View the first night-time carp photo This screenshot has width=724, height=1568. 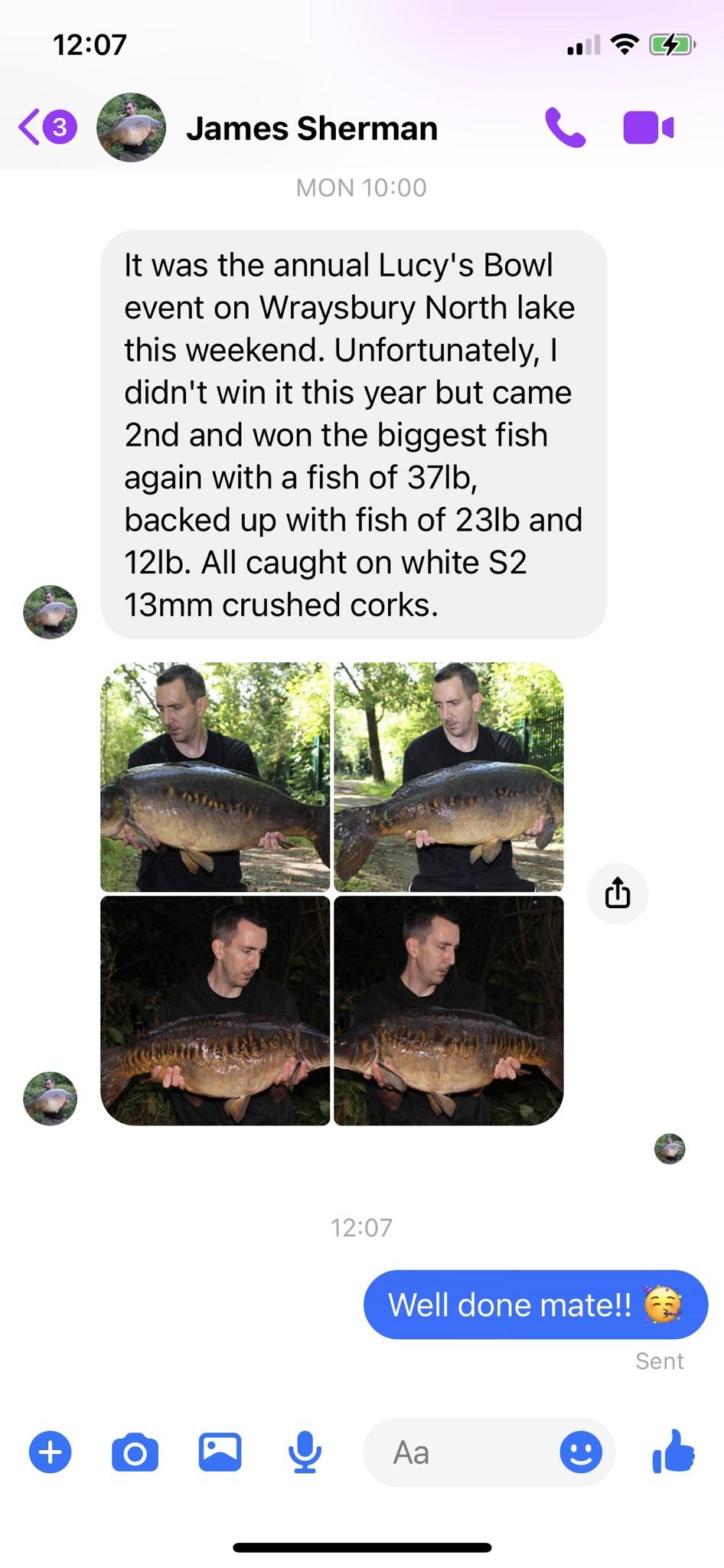point(215,1011)
